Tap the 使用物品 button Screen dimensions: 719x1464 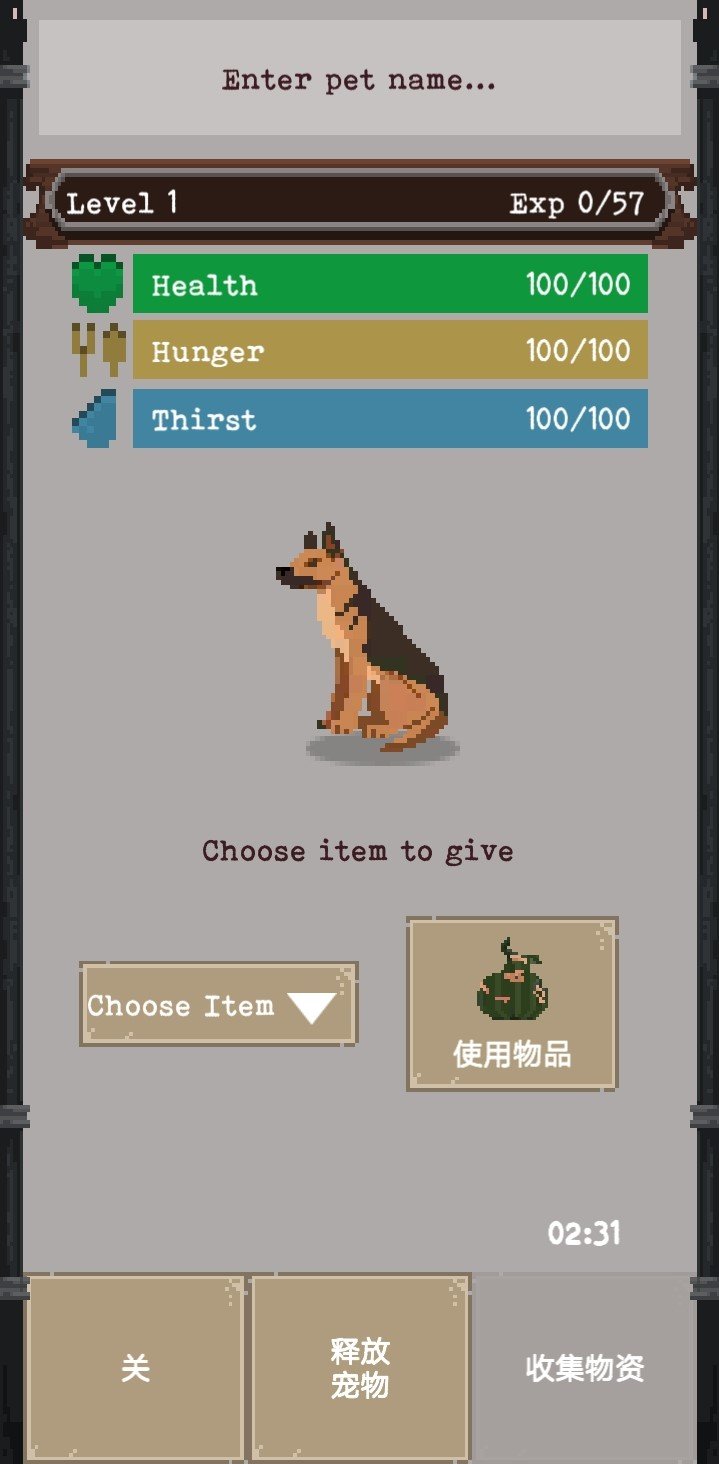[512, 1003]
